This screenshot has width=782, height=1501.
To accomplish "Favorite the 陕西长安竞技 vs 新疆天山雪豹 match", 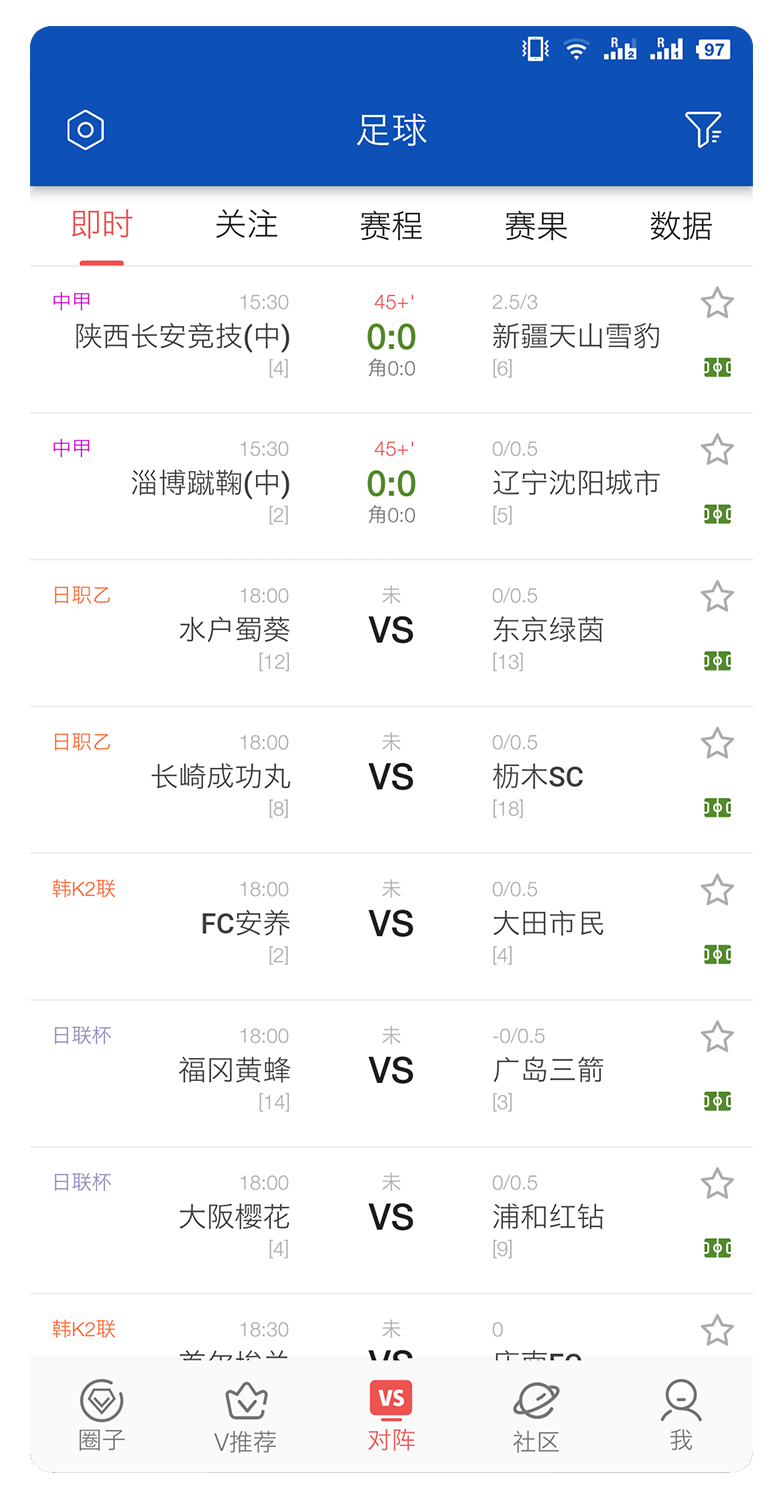I will click(717, 303).
